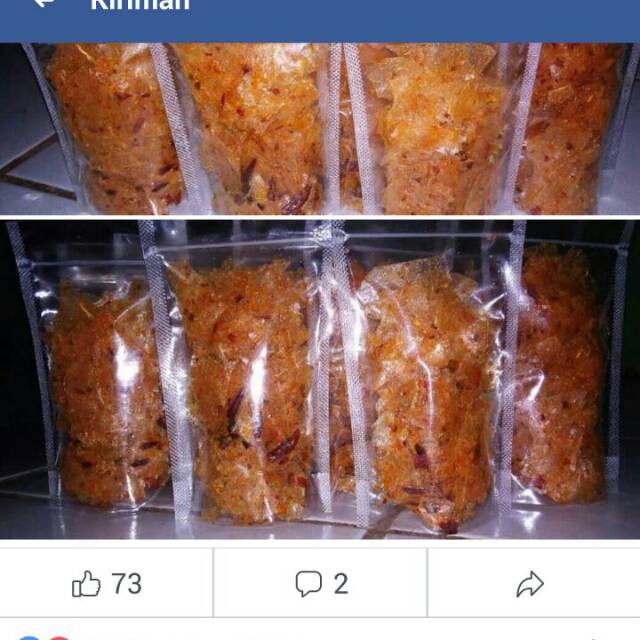Share this post using the arrow

[530, 584]
